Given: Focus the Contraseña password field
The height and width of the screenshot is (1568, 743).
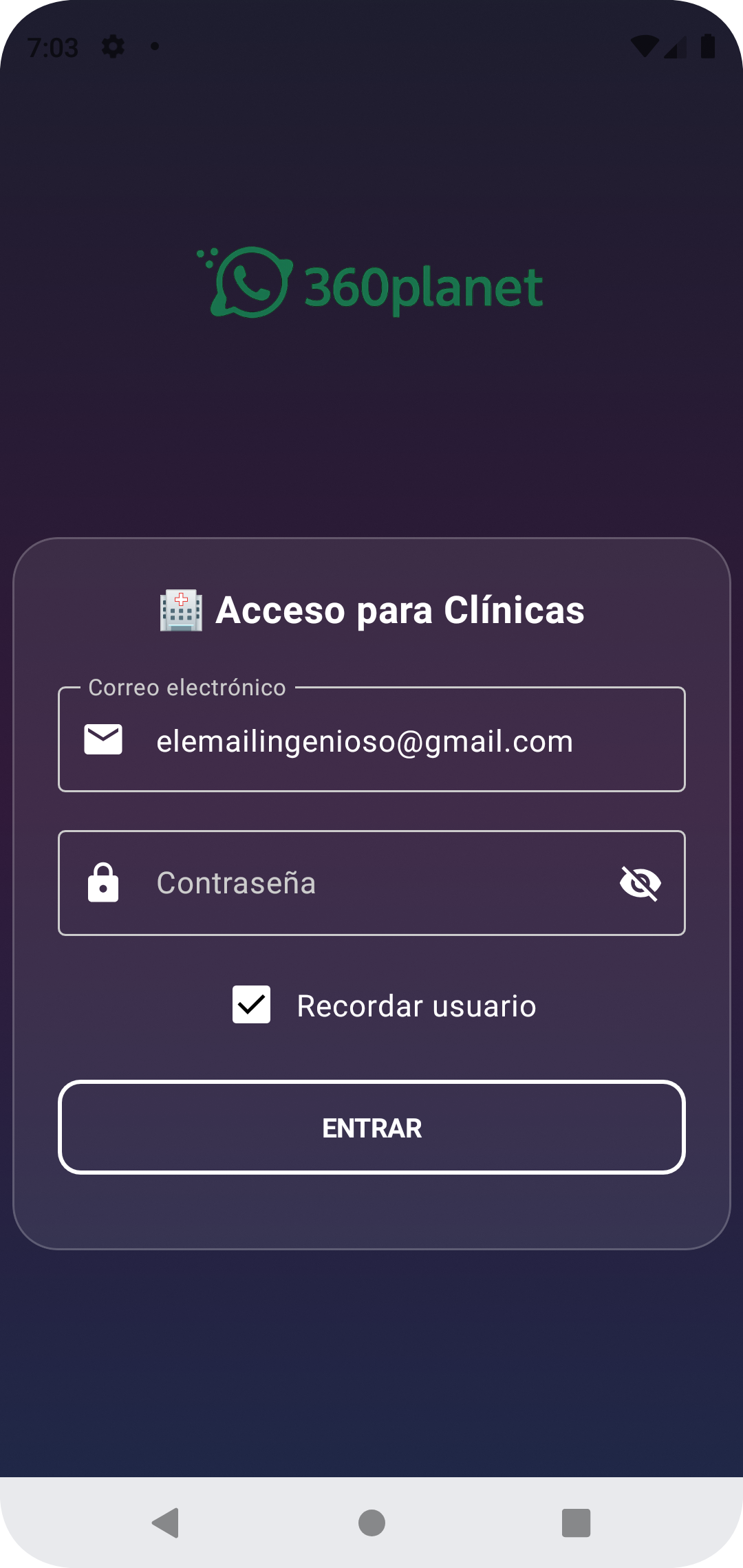Looking at the screenshot, I should pos(371,883).
